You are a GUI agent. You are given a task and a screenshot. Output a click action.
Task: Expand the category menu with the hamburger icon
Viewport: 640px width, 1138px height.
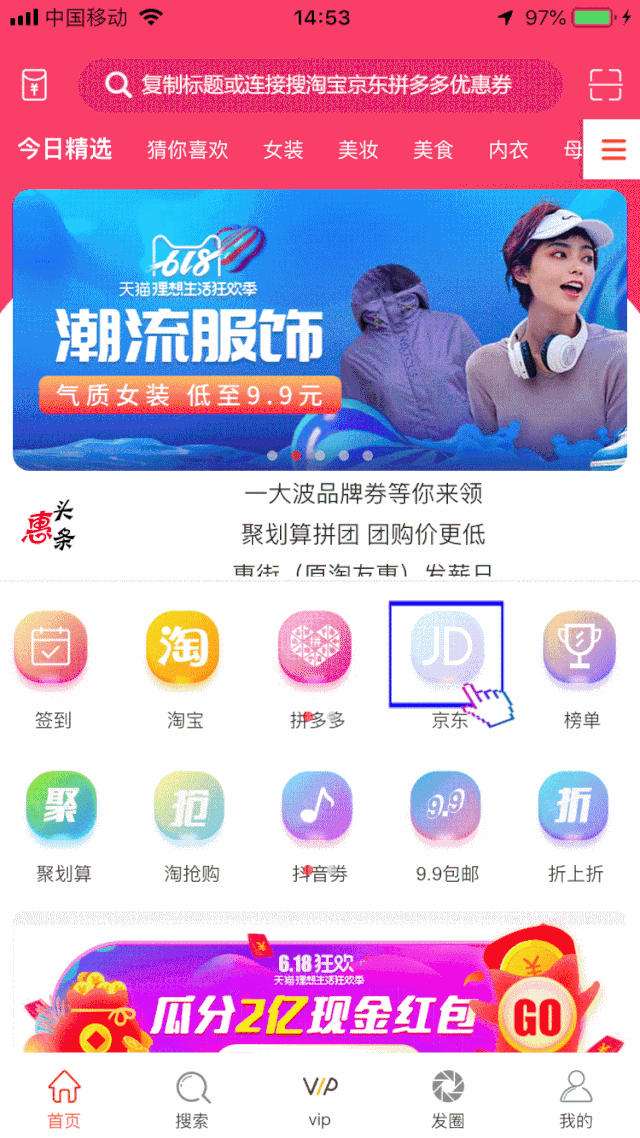(612, 150)
